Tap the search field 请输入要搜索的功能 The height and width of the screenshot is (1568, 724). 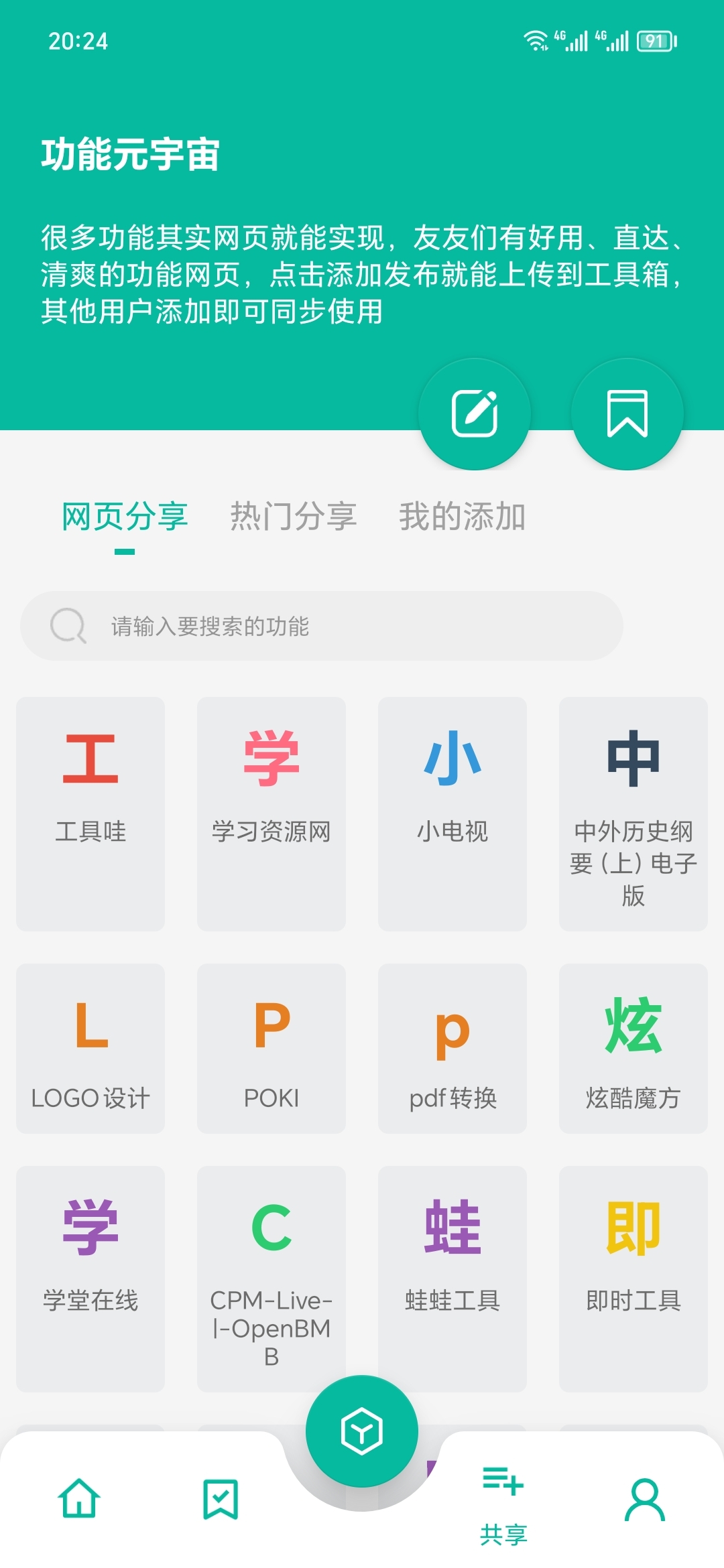click(x=322, y=626)
